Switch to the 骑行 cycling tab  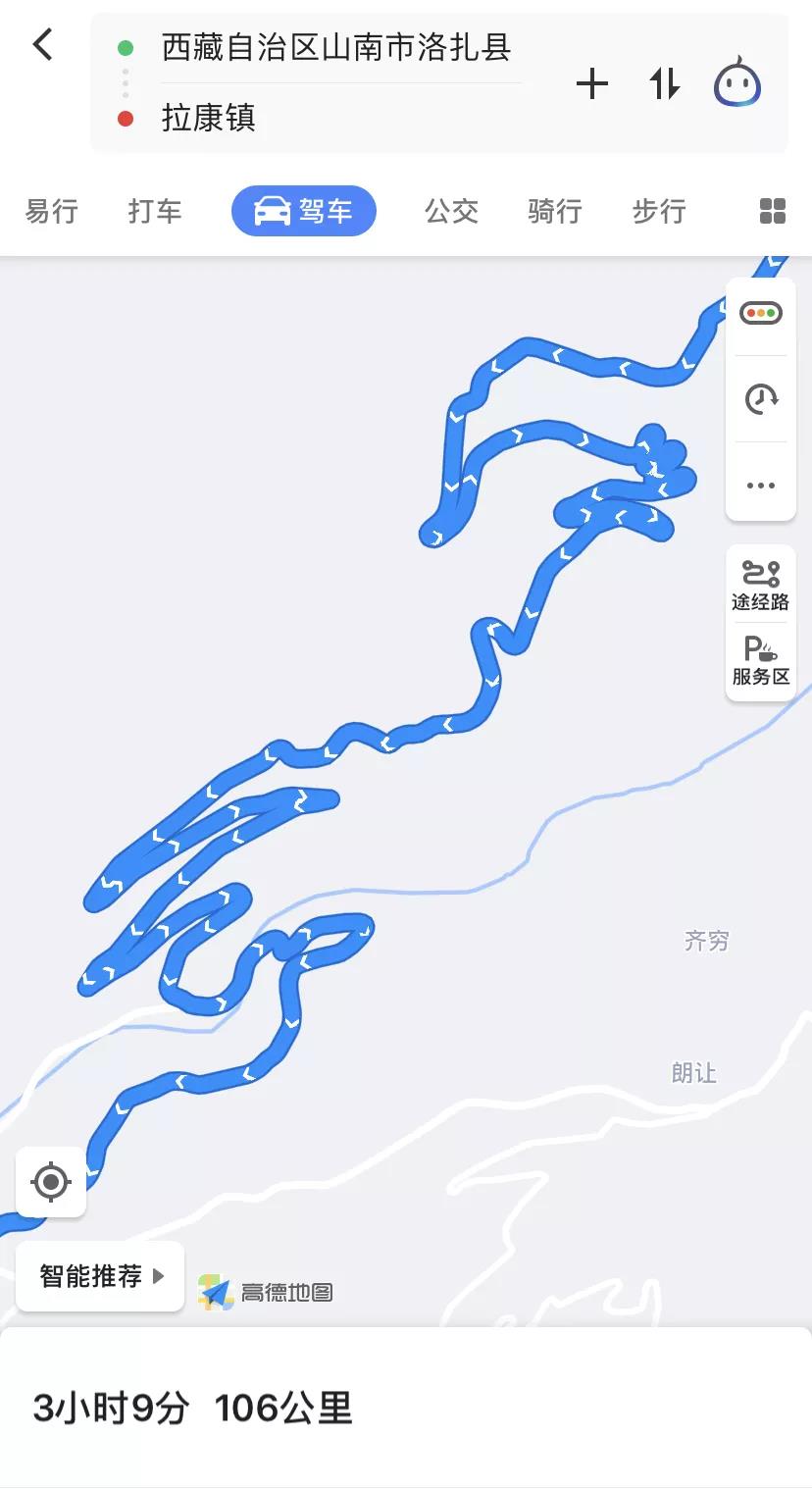555,211
